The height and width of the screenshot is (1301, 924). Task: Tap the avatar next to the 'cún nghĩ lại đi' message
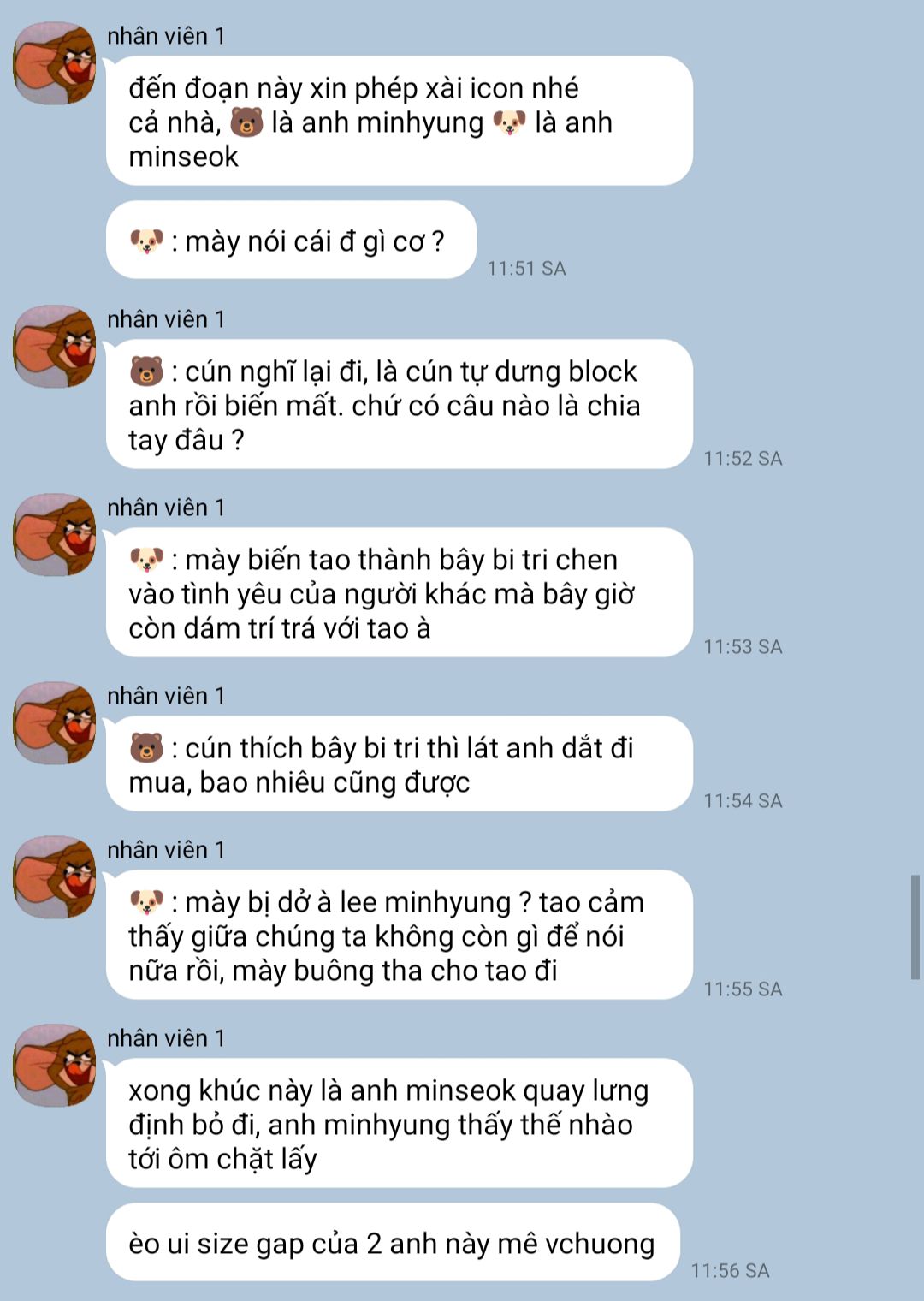(x=55, y=347)
